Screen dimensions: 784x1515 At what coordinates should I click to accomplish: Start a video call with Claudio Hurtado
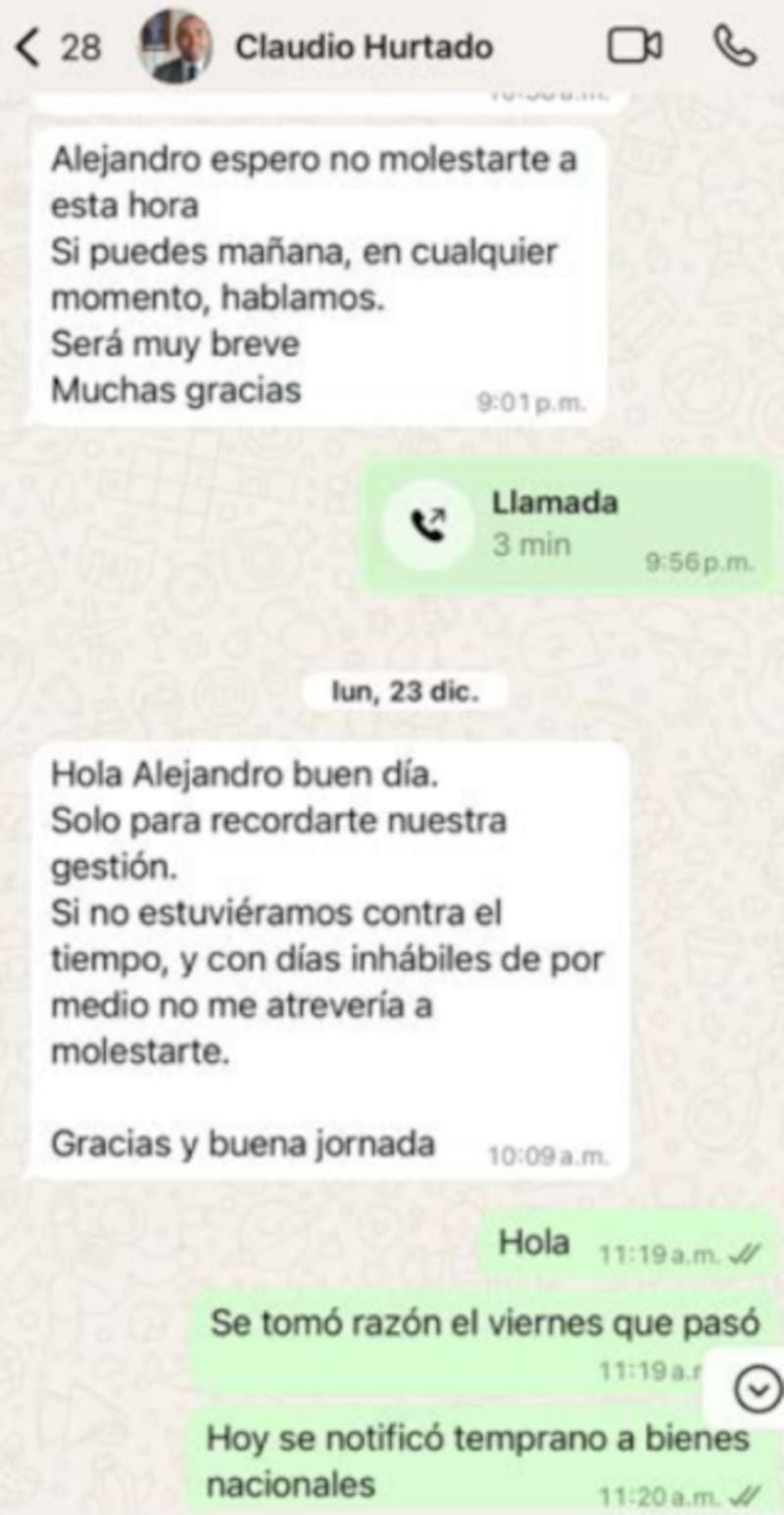(x=634, y=46)
